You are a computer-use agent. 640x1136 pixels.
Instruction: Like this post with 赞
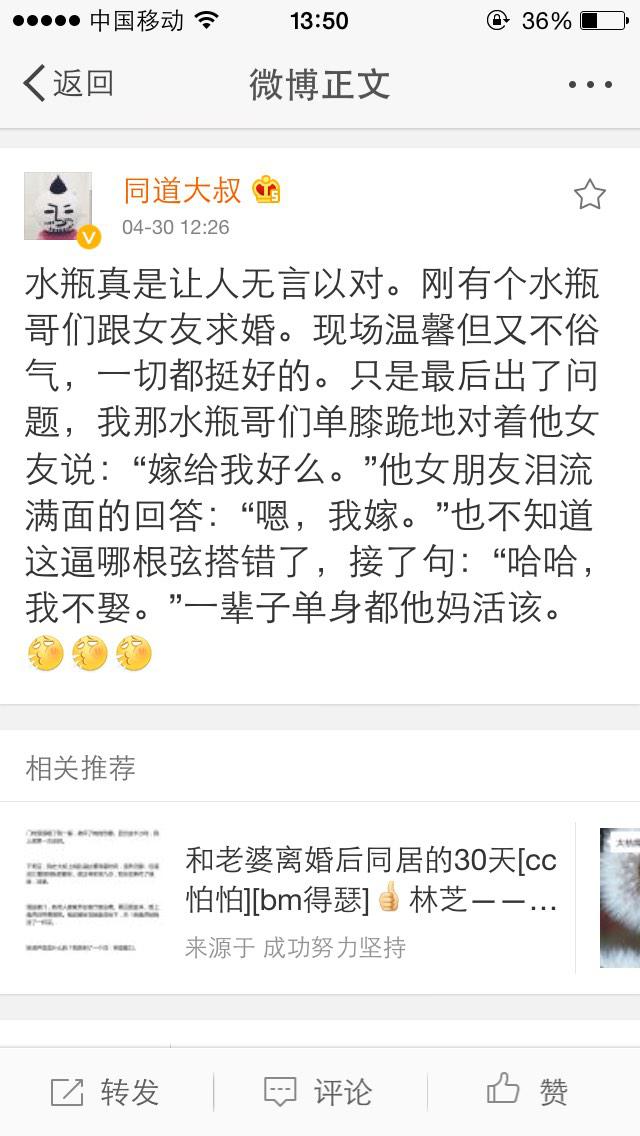tap(530, 1091)
